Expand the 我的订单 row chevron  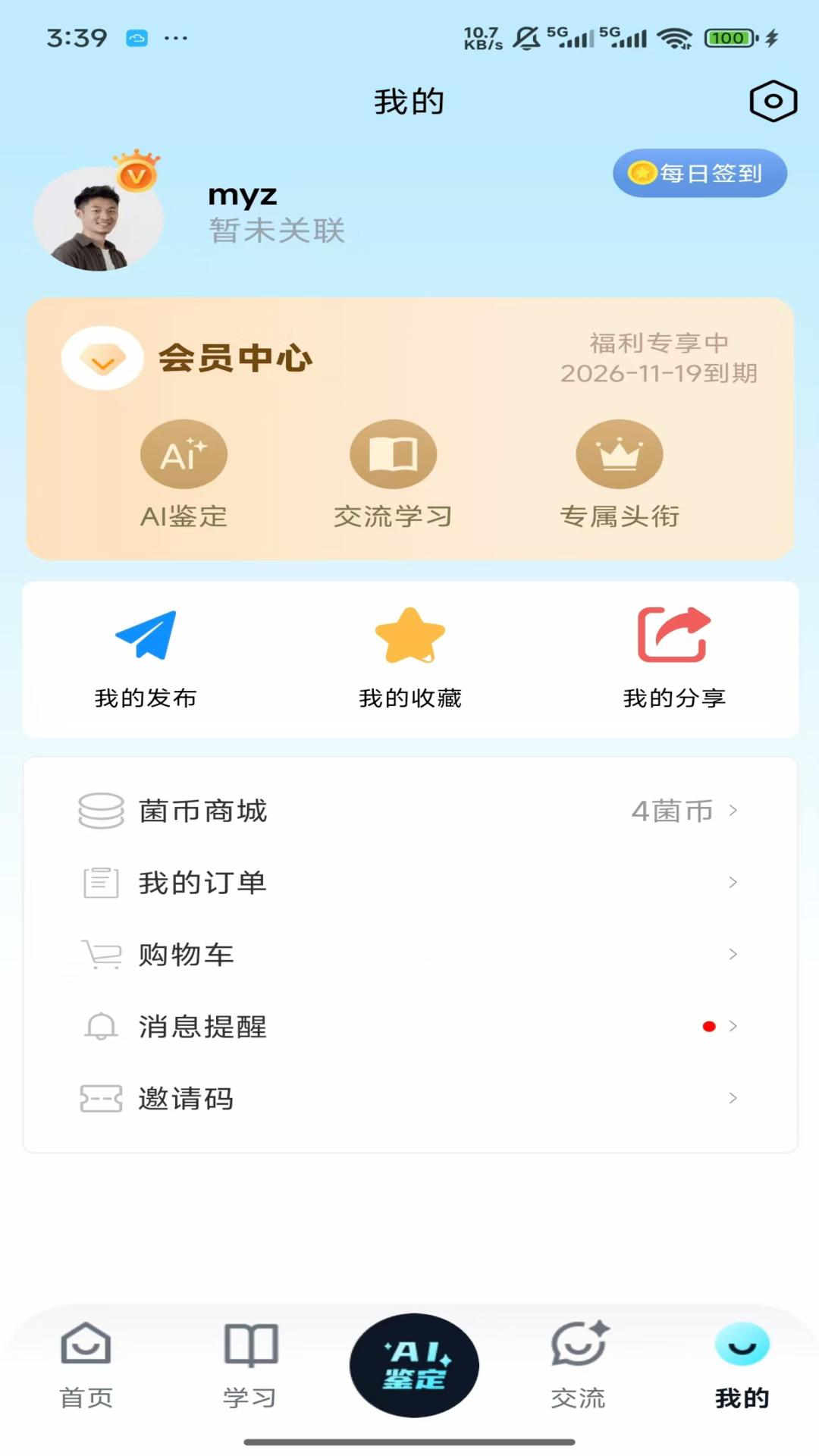733,882
